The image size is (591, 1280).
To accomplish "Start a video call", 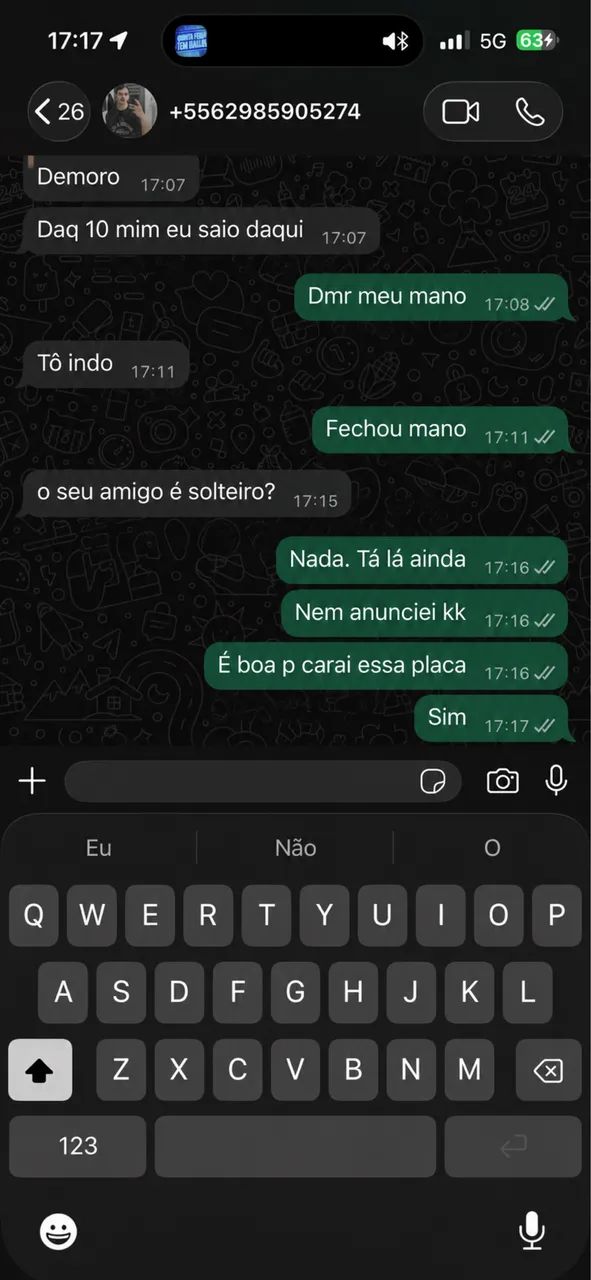I will pos(461,111).
